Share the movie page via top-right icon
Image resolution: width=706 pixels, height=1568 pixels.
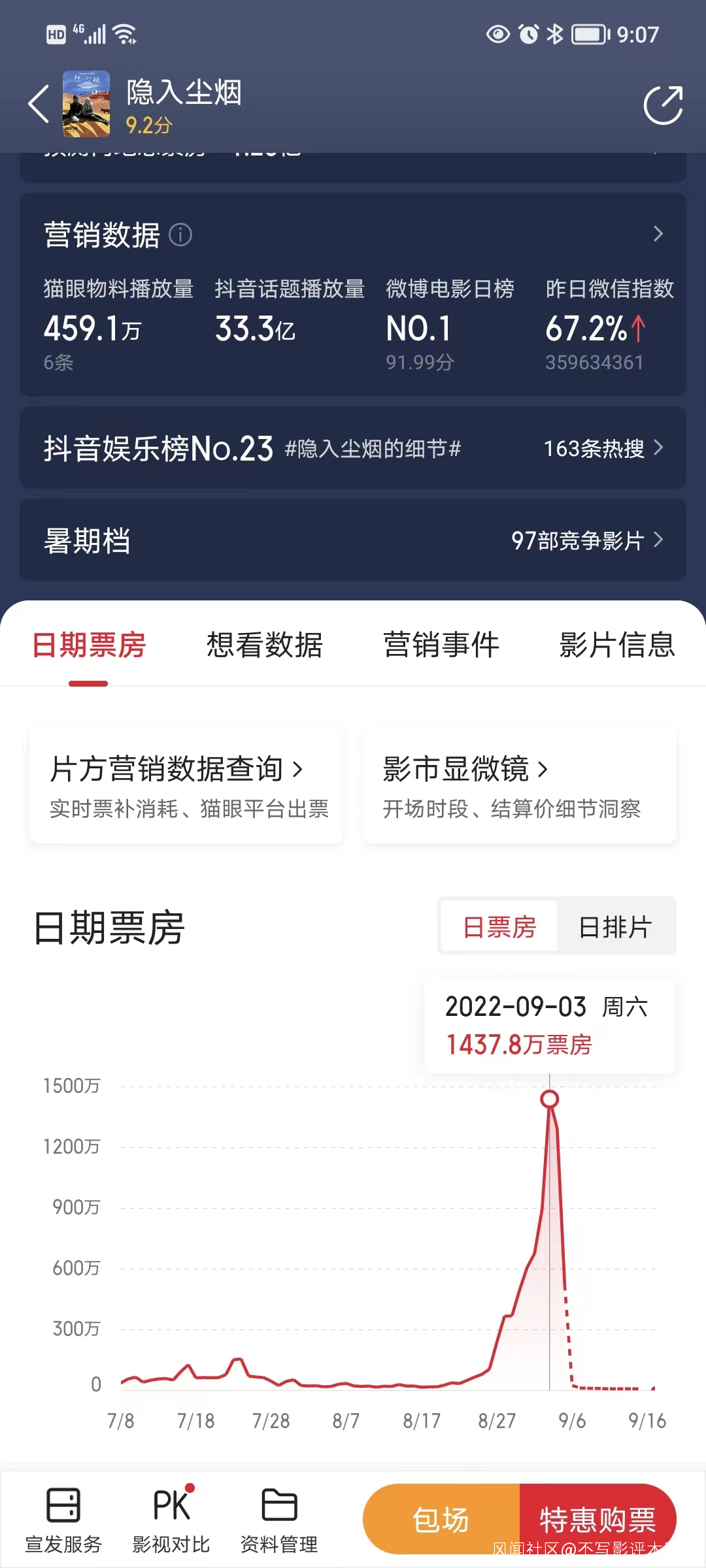663,105
